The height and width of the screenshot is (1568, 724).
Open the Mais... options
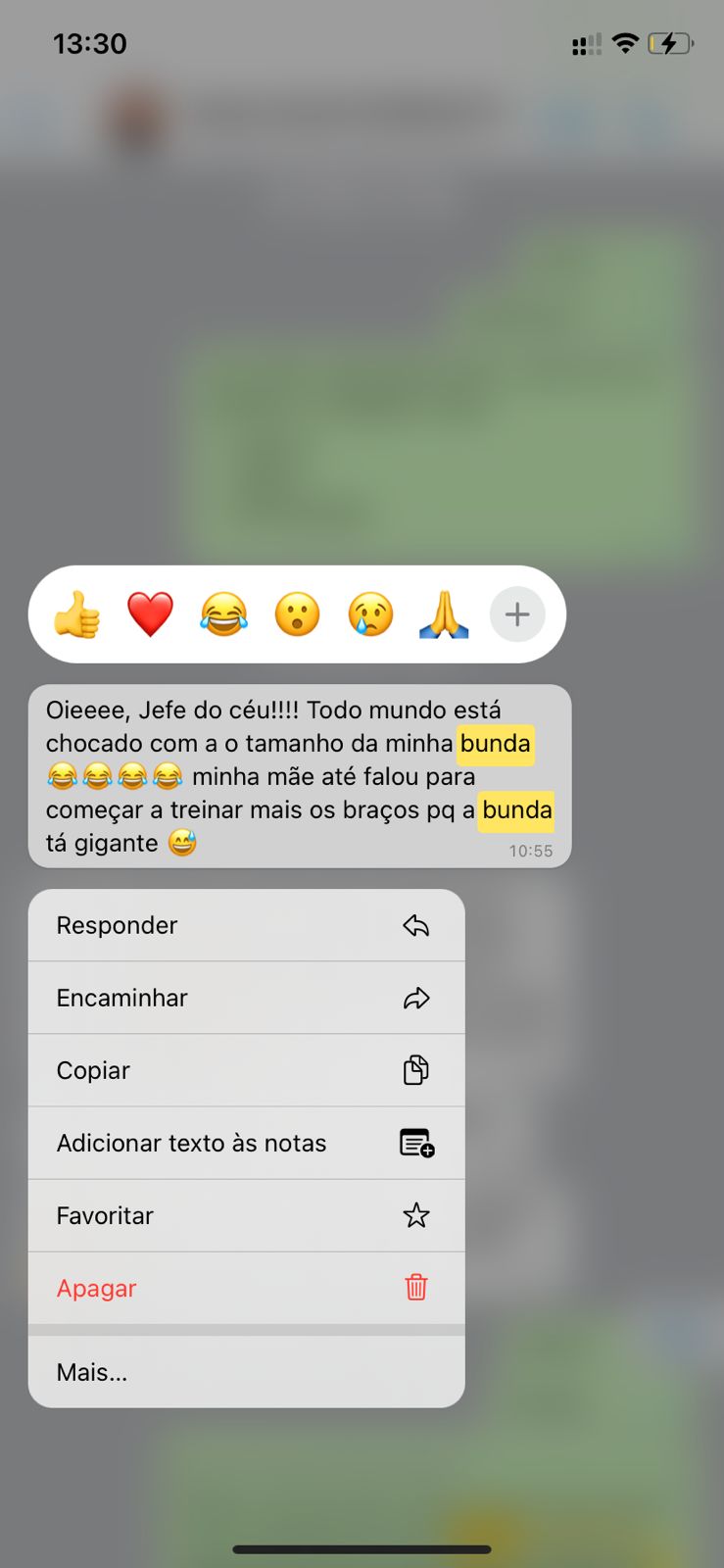(x=246, y=1372)
